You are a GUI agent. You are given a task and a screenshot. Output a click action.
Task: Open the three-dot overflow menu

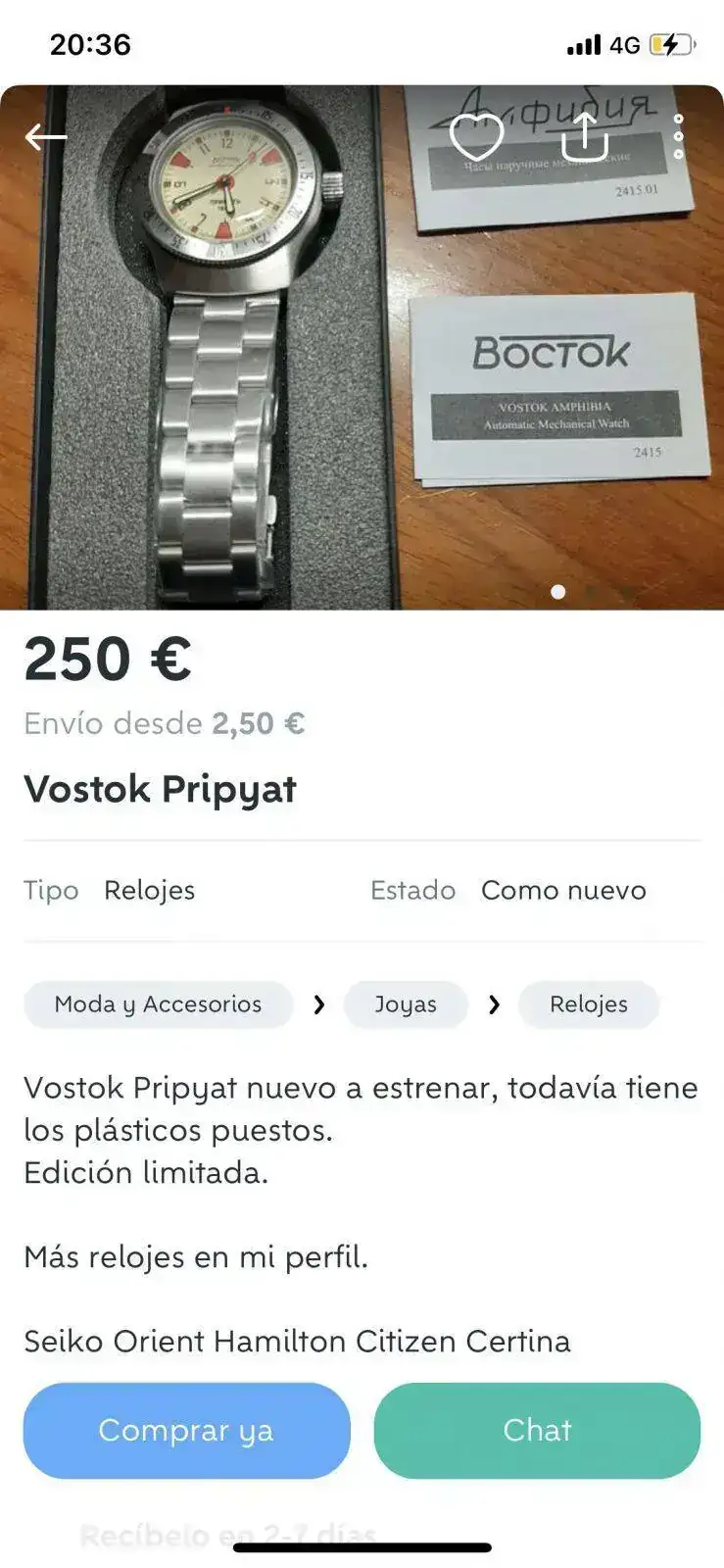click(x=678, y=136)
